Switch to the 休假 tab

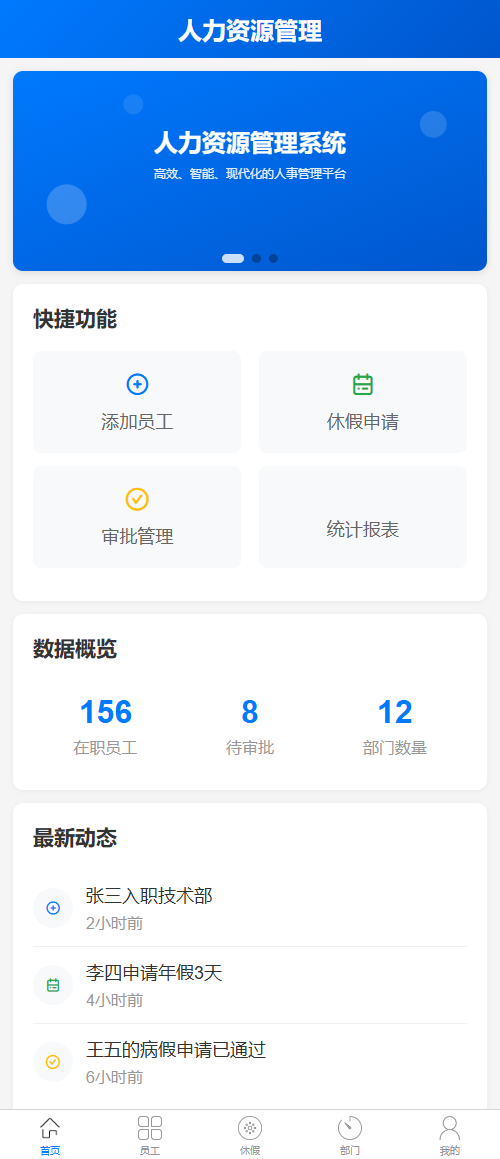click(250, 1135)
